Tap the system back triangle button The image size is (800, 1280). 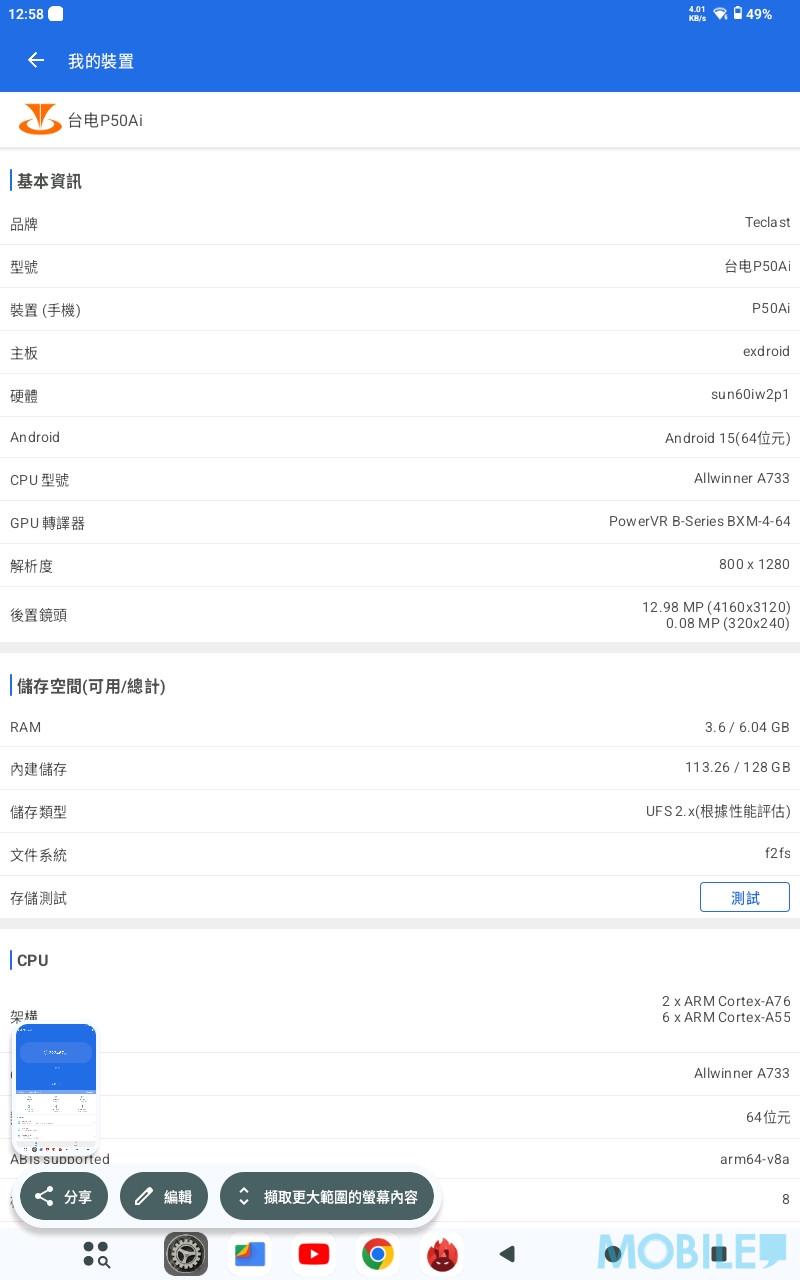click(507, 1254)
